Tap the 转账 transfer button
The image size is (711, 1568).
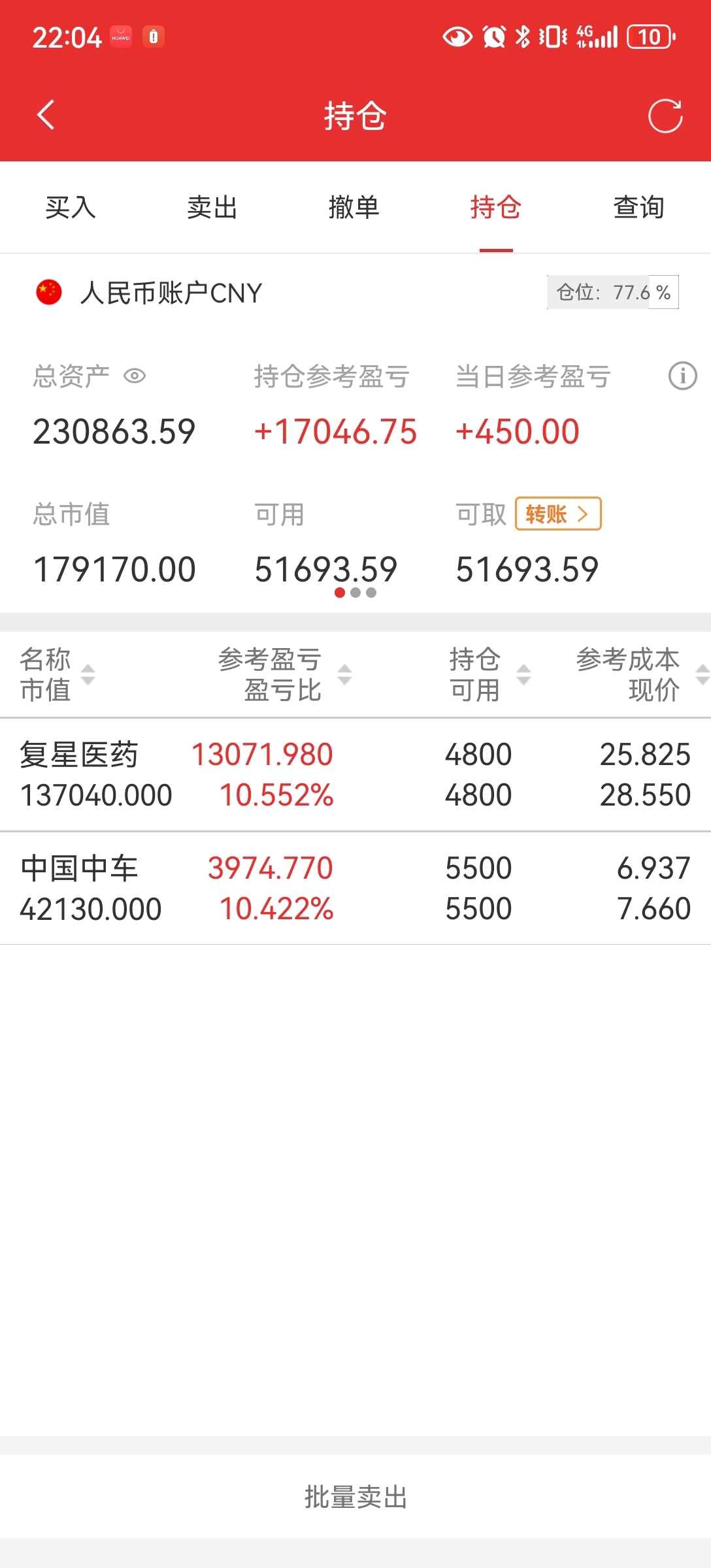[558, 514]
